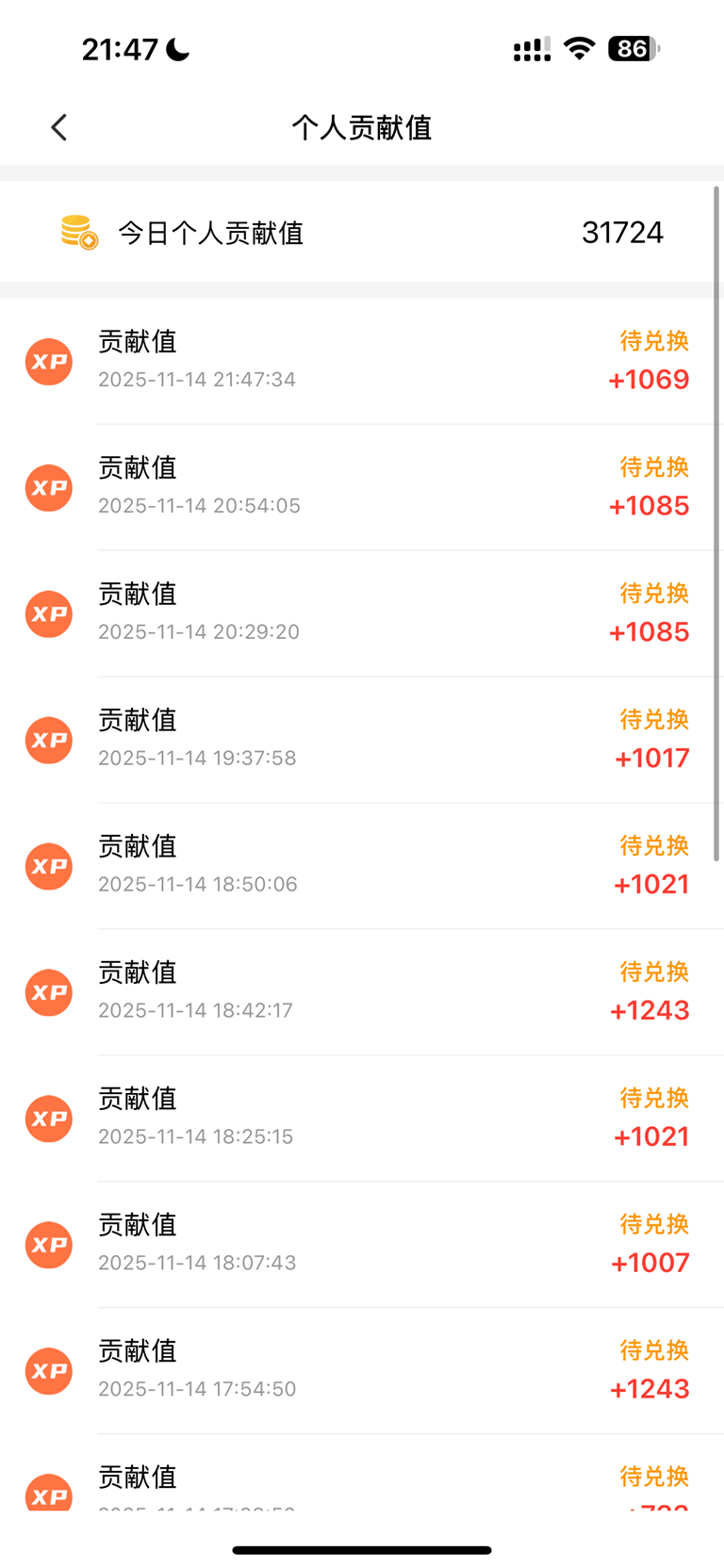Tap the 待兑换 label on the +1243 record at 18:42:17
This screenshot has height=1568, width=724.
[x=652, y=972]
